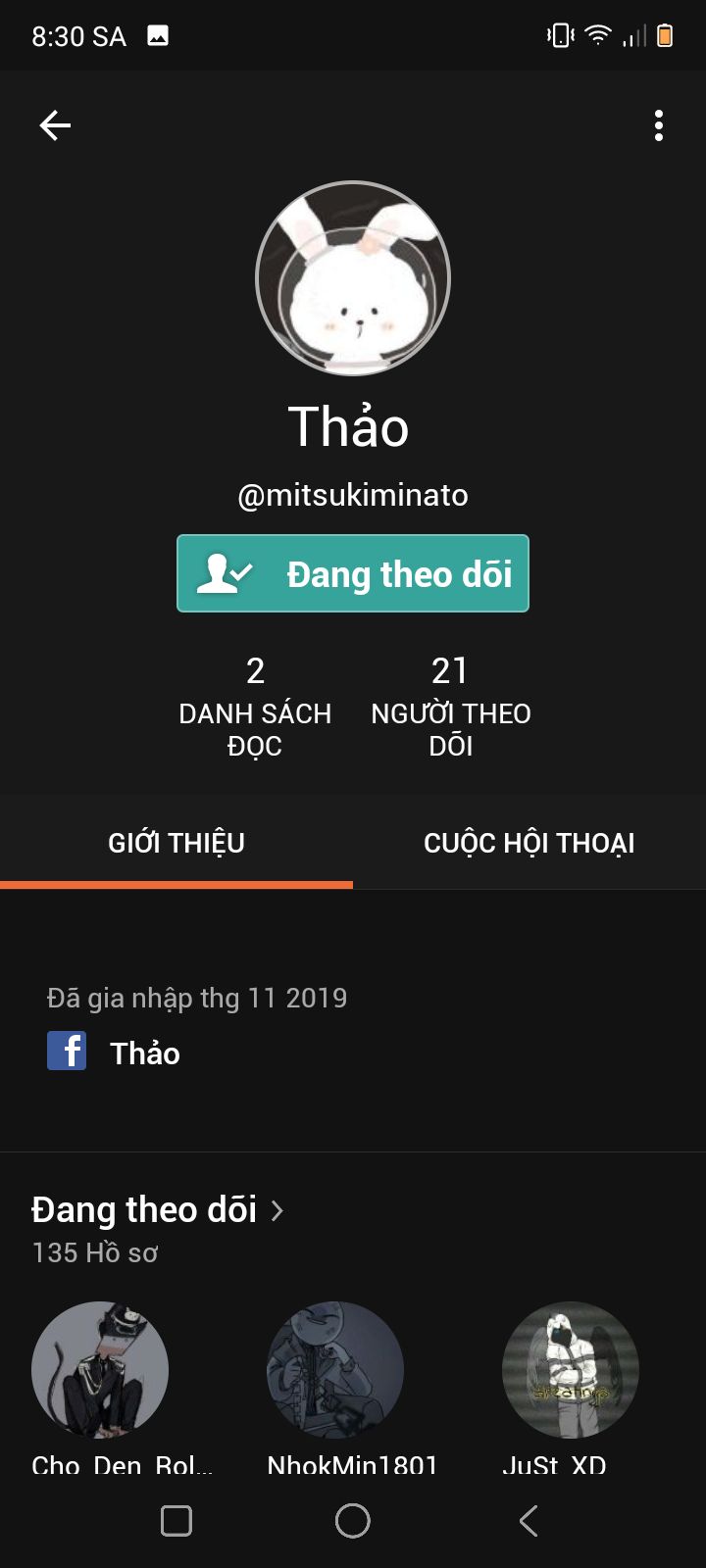Tap the system home button
706x1568 pixels.
(x=353, y=1521)
